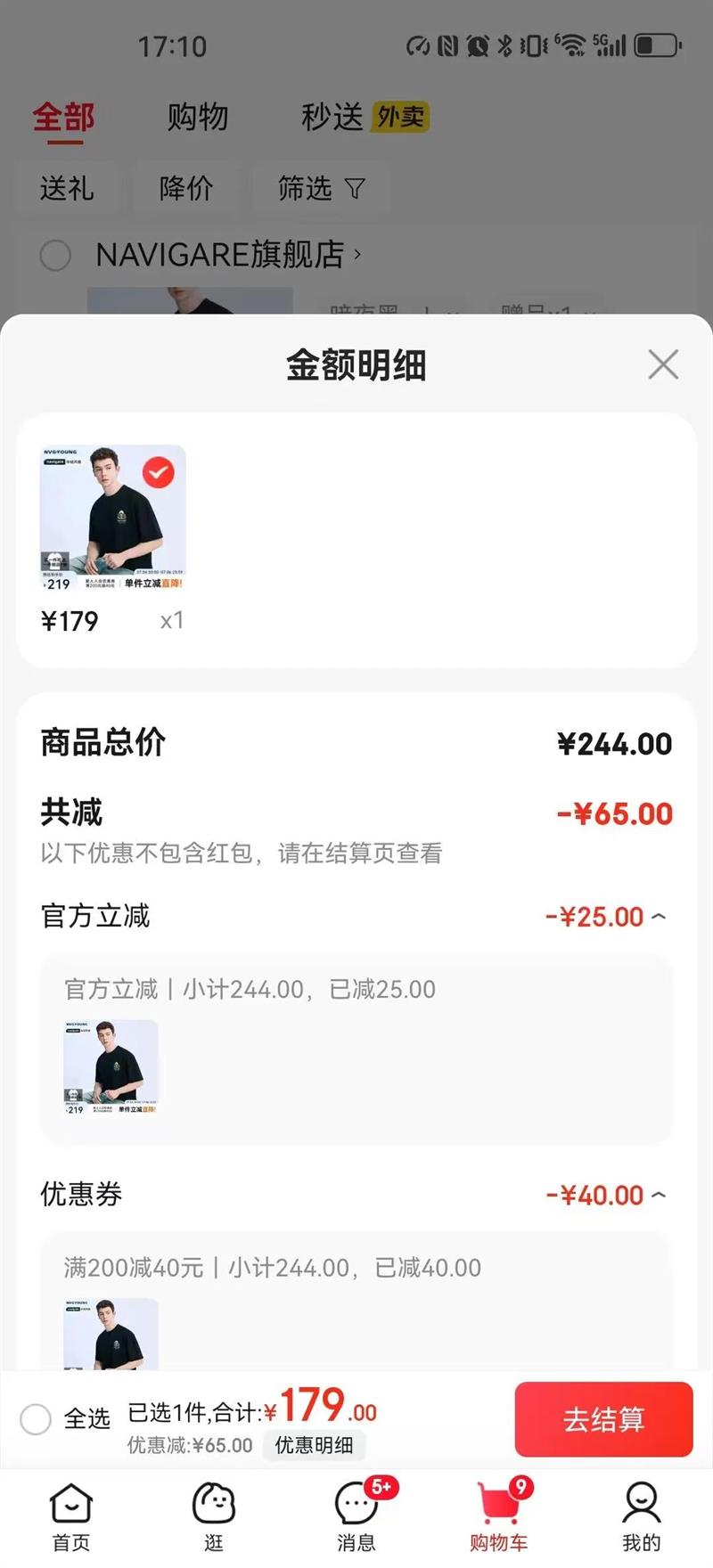
Task: Go to the 首页 home tab
Action: point(71,1516)
